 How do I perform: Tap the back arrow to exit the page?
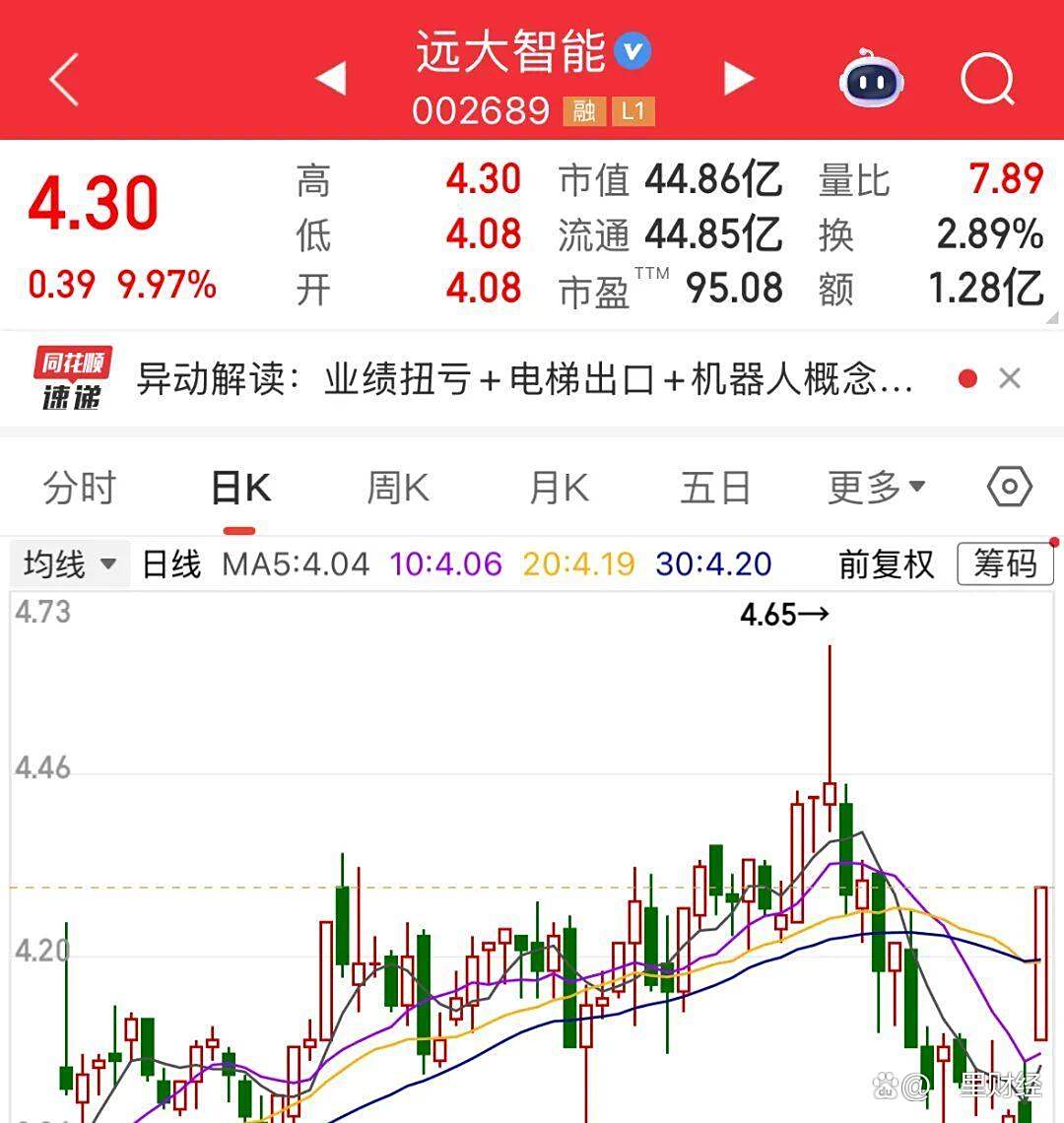(62, 79)
